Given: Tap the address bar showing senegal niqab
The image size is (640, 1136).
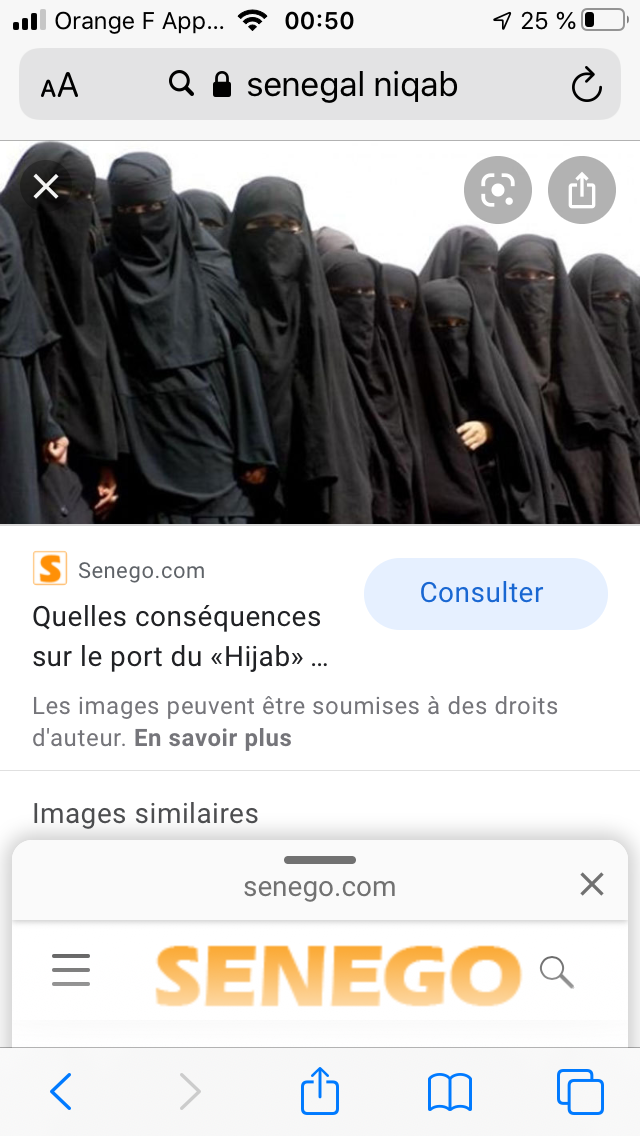Looking at the screenshot, I should point(320,85).
